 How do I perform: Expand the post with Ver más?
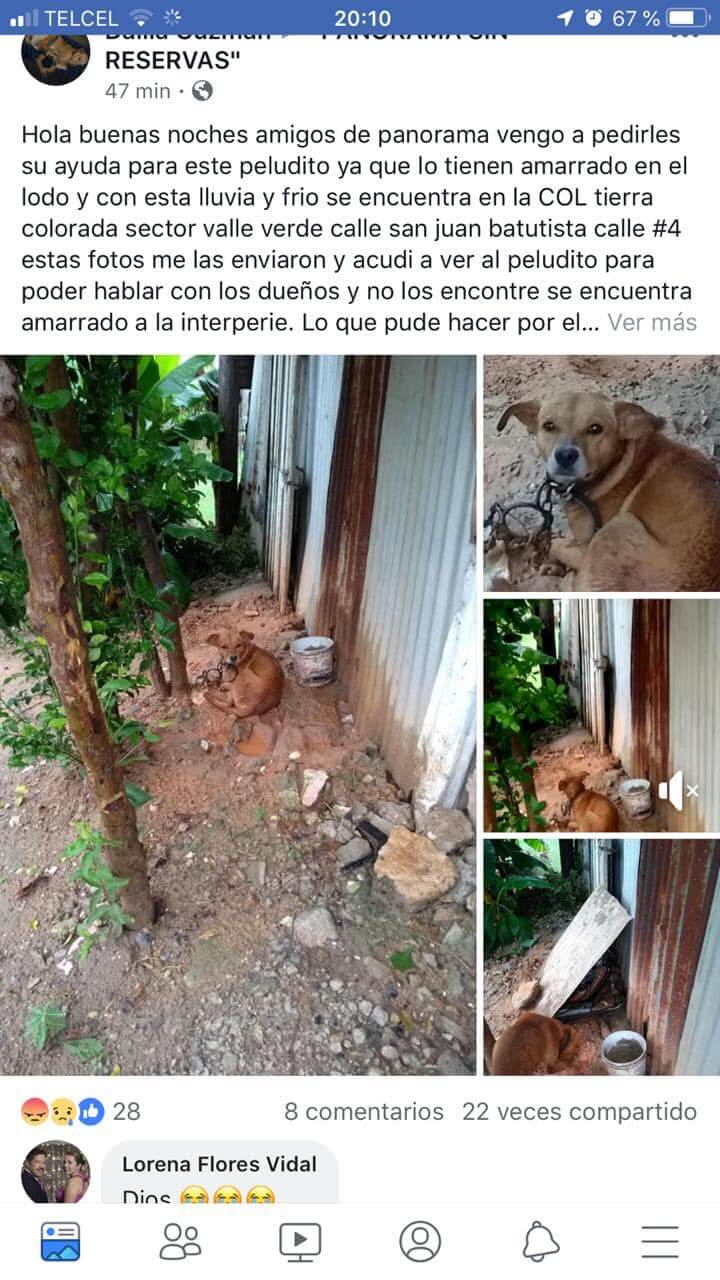[651, 323]
